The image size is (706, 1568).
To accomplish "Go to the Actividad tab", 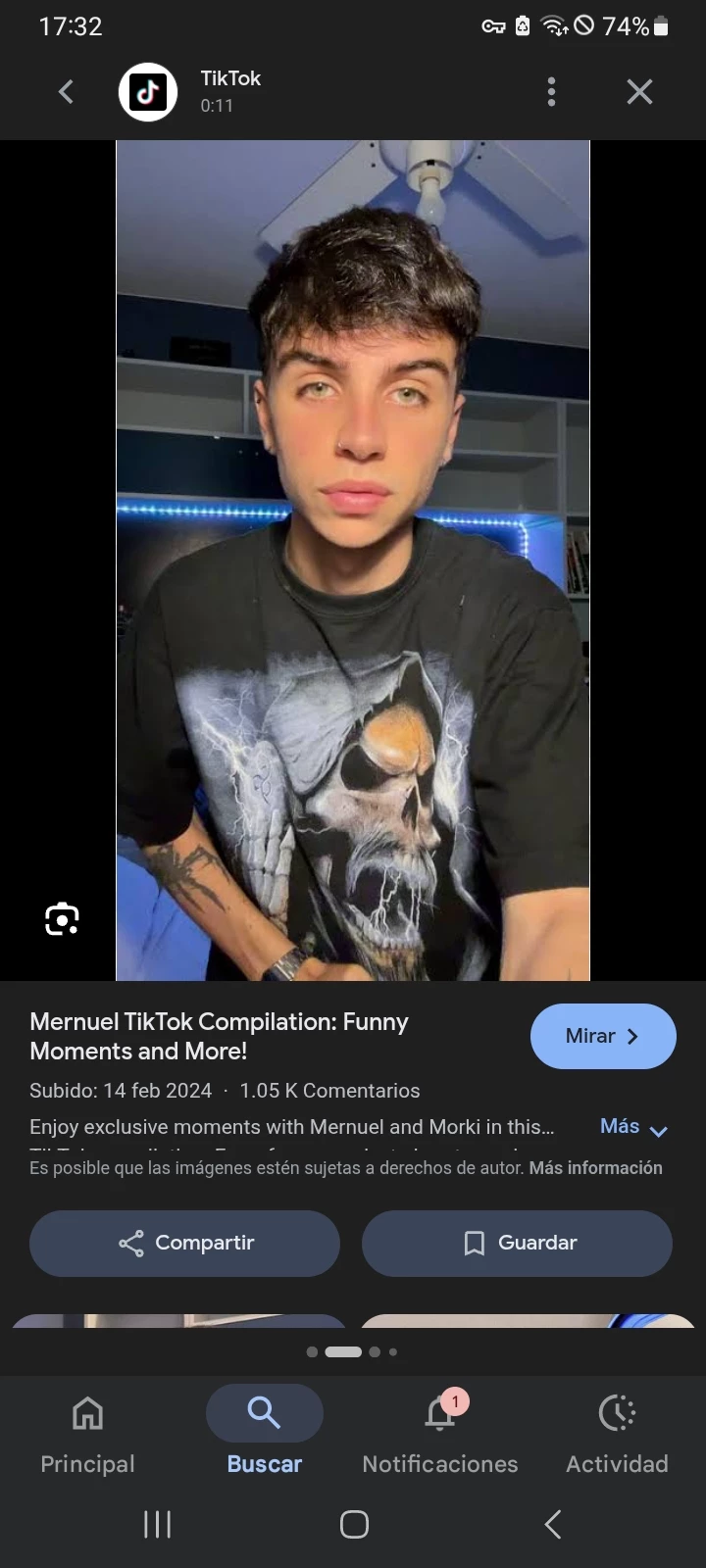I will pos(617,1435).
